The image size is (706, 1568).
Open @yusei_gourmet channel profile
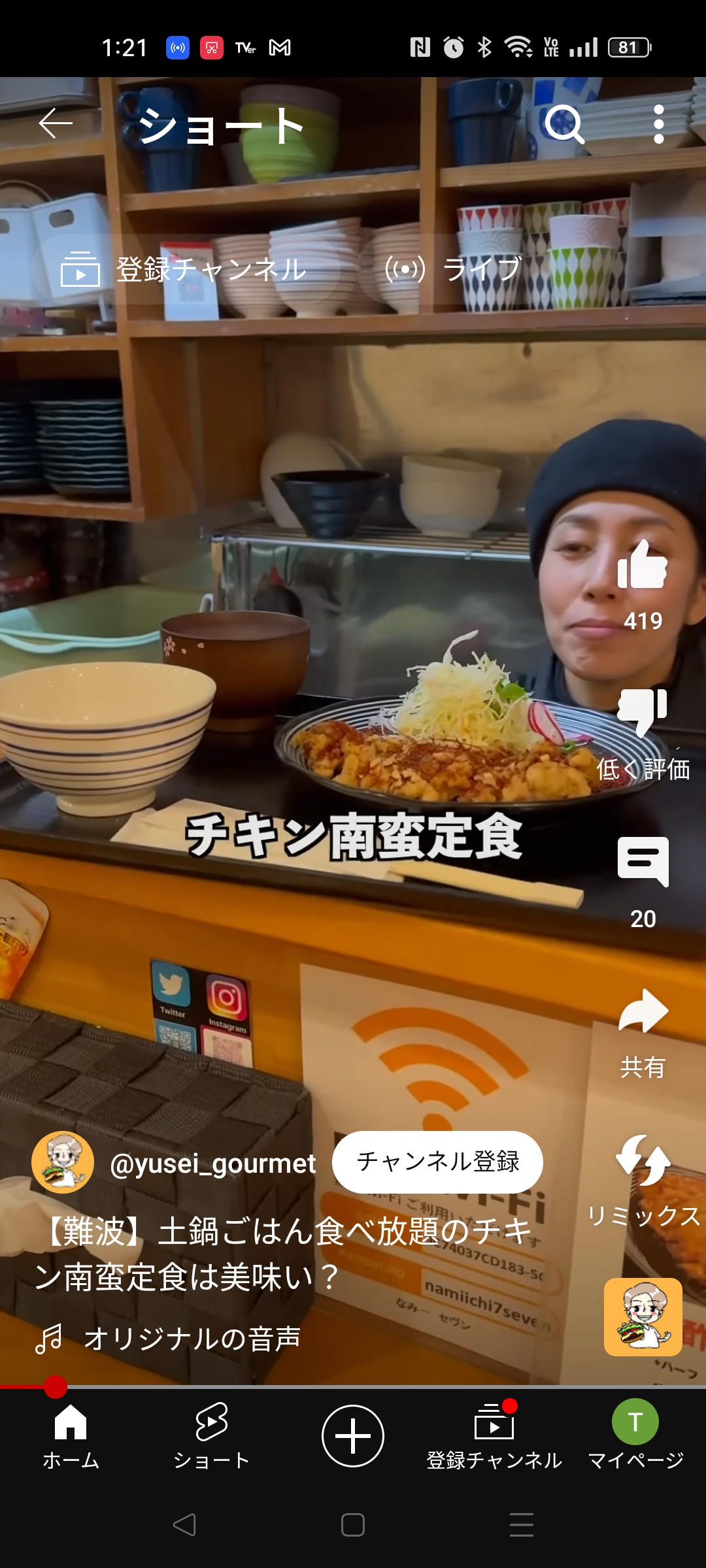click(212, 1163)
